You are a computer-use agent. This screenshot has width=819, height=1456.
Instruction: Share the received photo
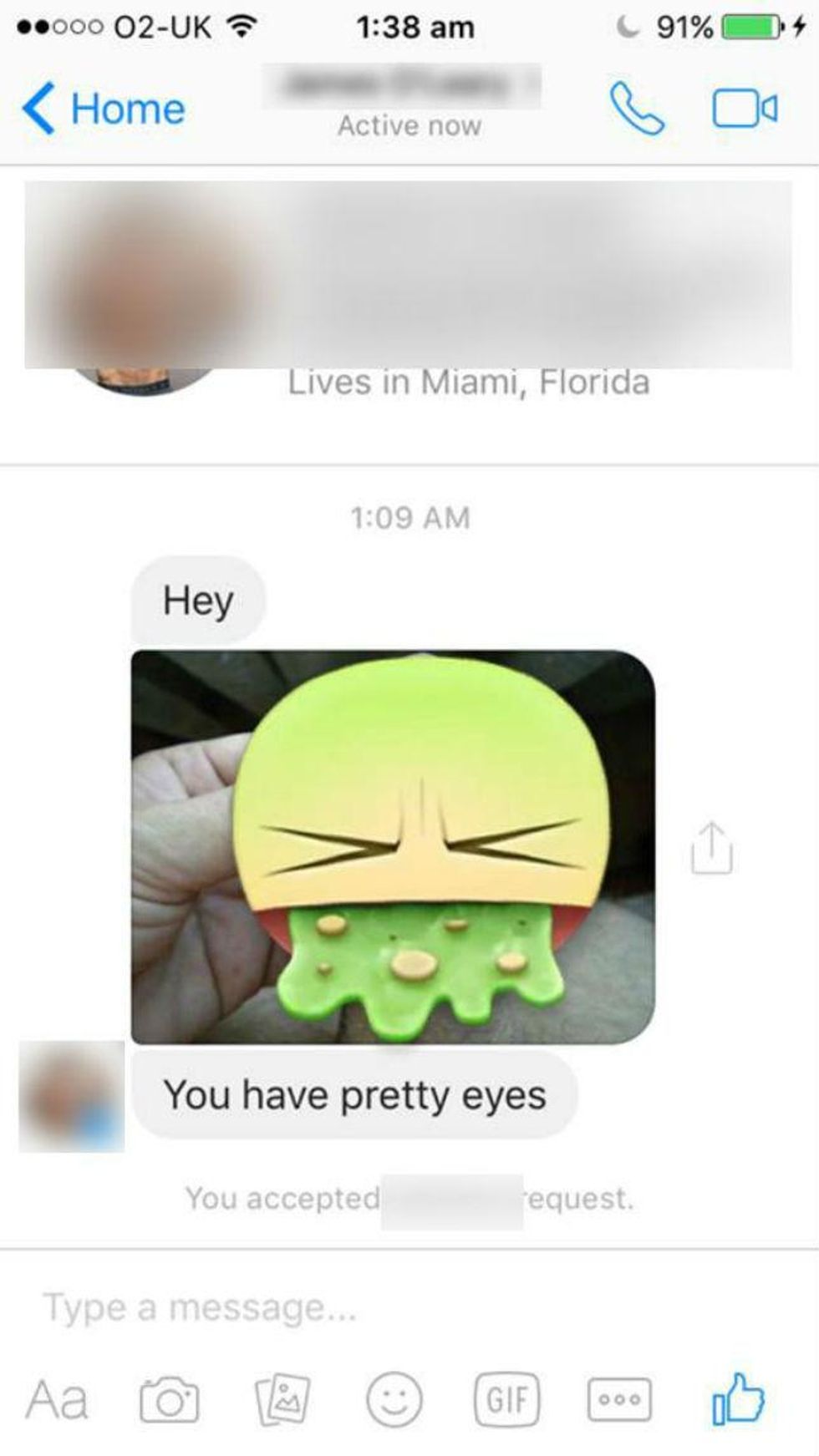pyautogui.click(x=711, y=848)
